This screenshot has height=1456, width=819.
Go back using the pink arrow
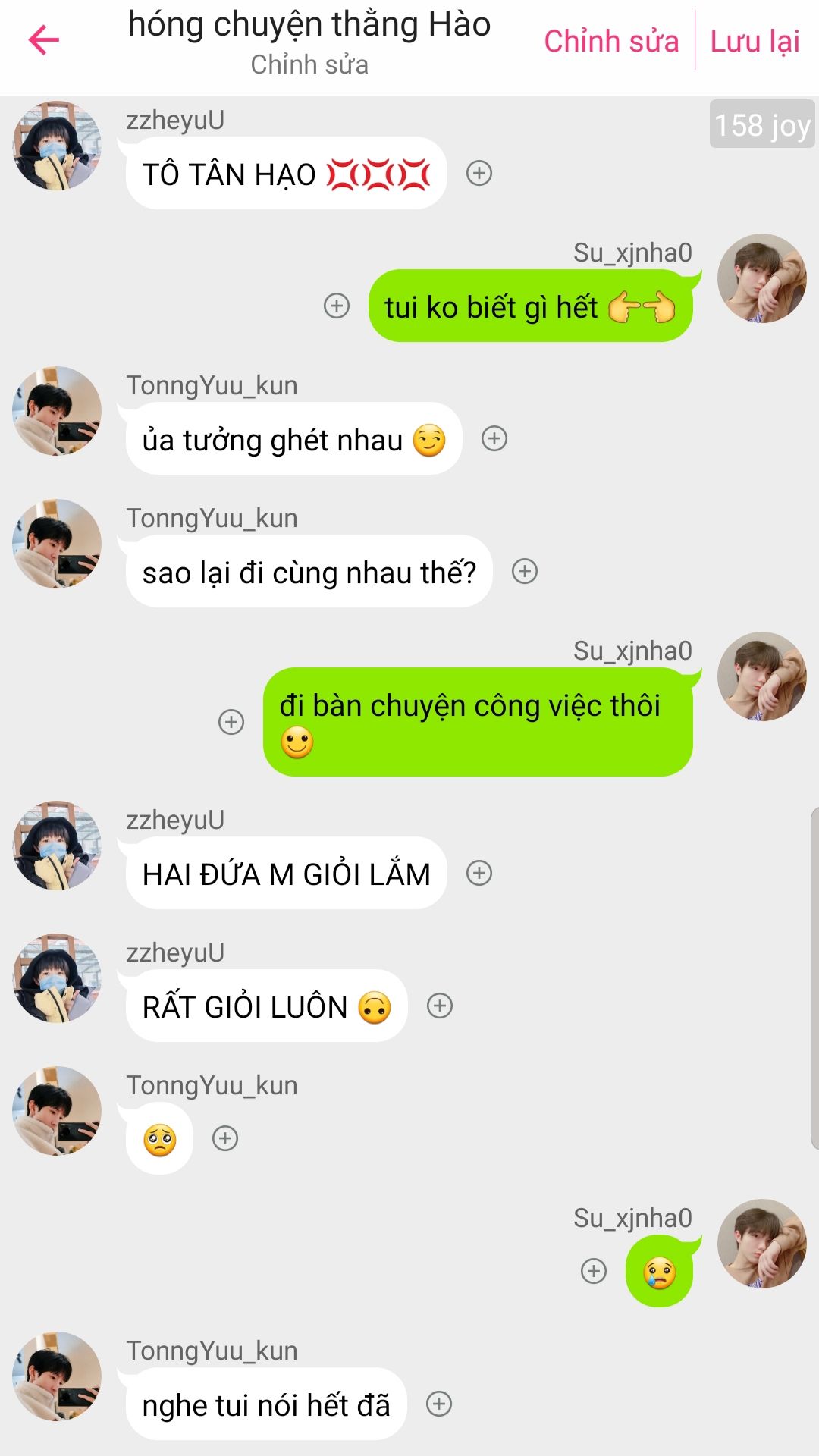point(44,40)
